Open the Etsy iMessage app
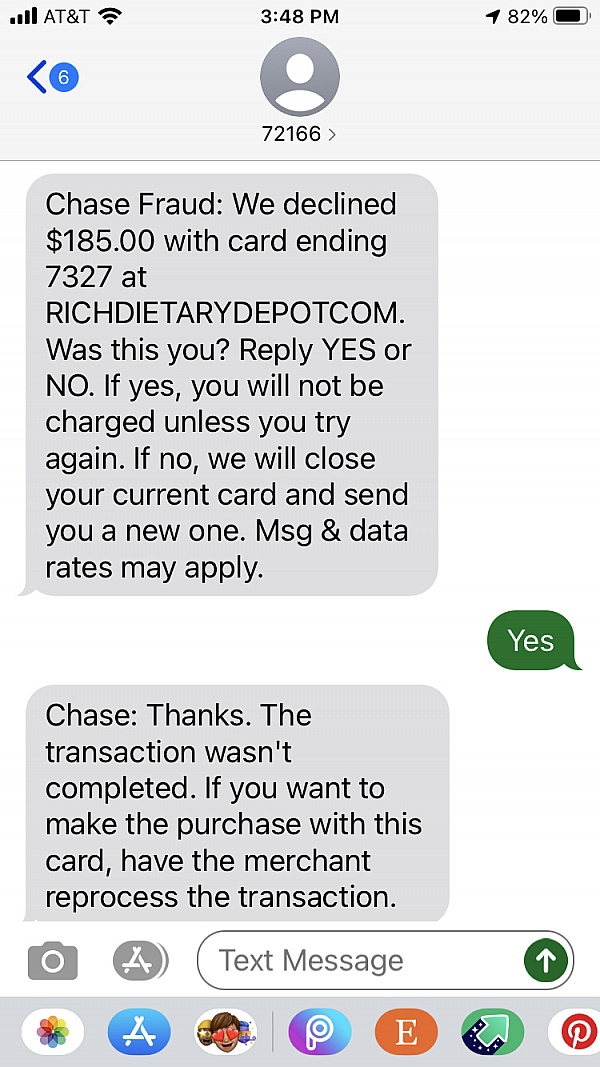This screenshot has height=1067, width=600. (406, 1032)
